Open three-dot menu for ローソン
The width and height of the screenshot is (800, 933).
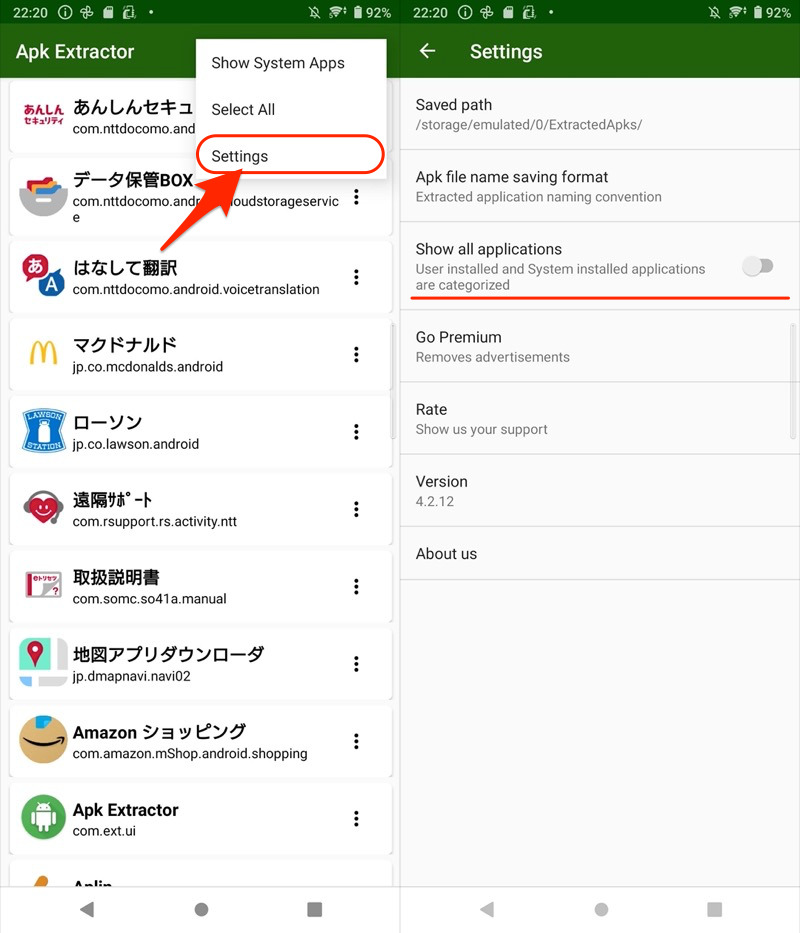(356, 432)
